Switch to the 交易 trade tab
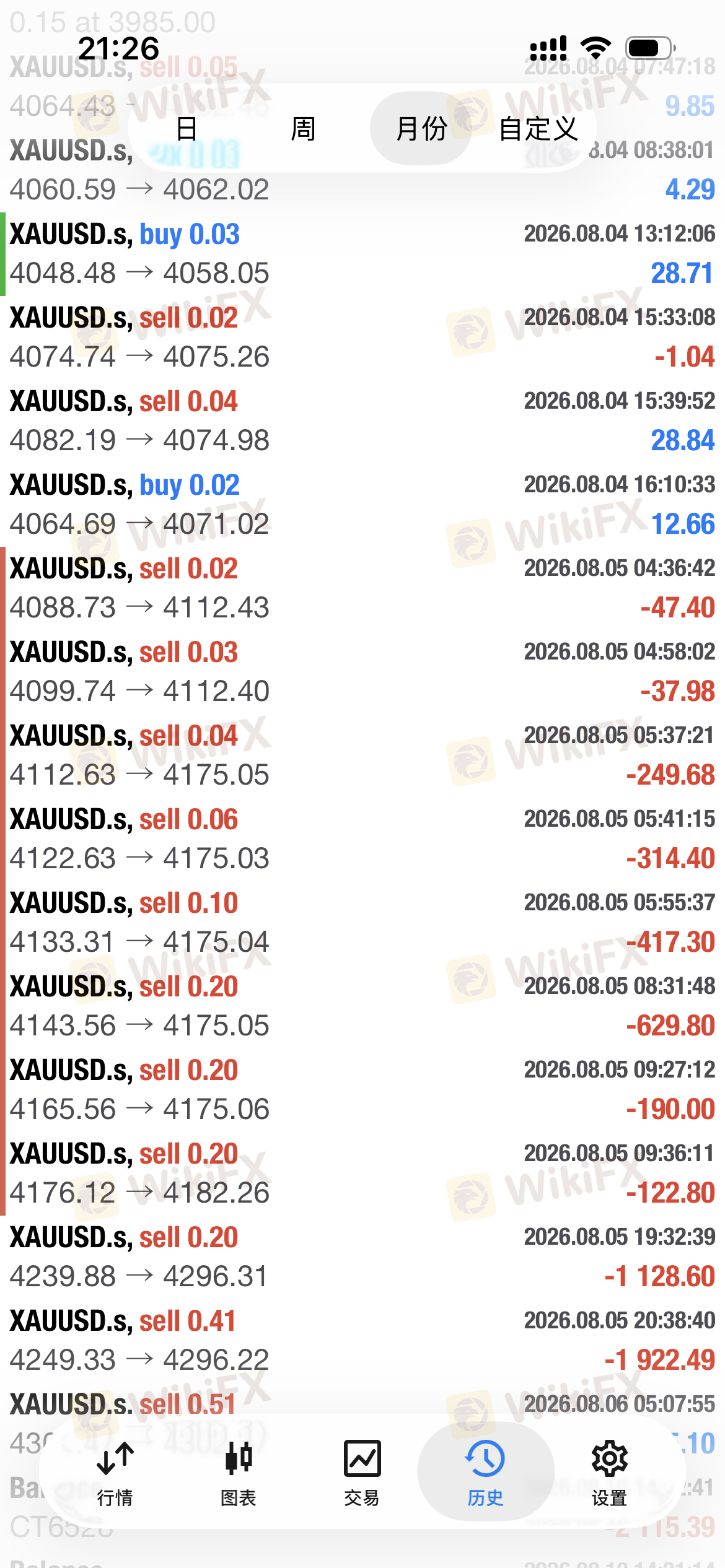Viewport: 725px width, 1568px height. (362, 1474)
